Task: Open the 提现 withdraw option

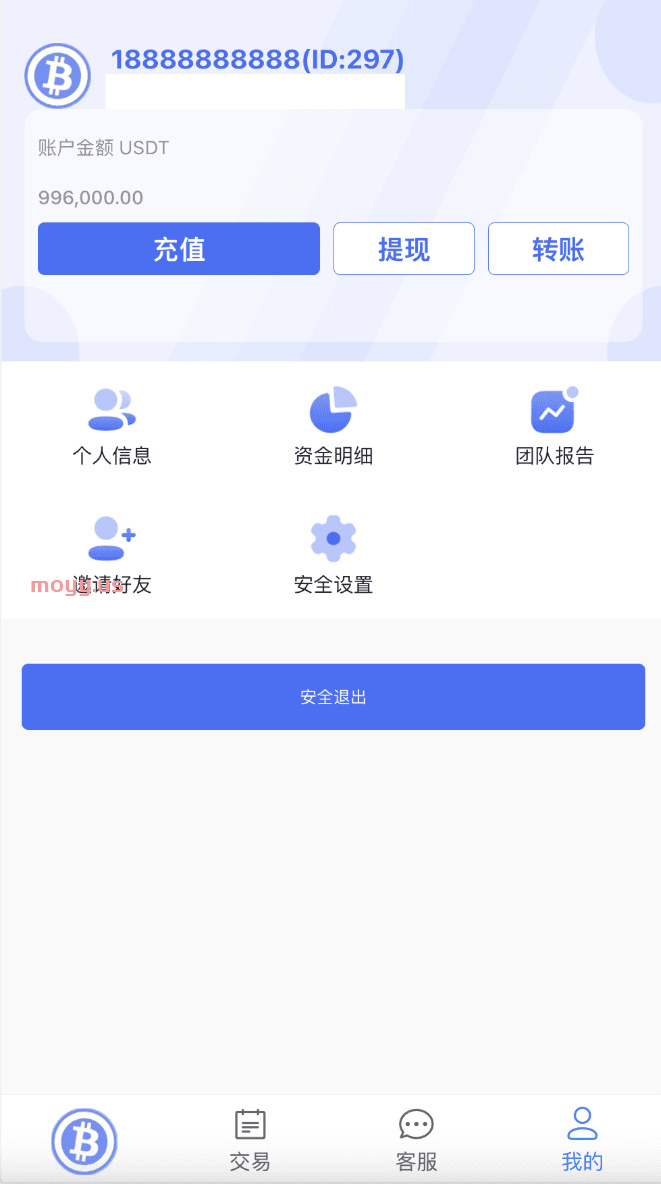Action: click(x=404, y=248)
